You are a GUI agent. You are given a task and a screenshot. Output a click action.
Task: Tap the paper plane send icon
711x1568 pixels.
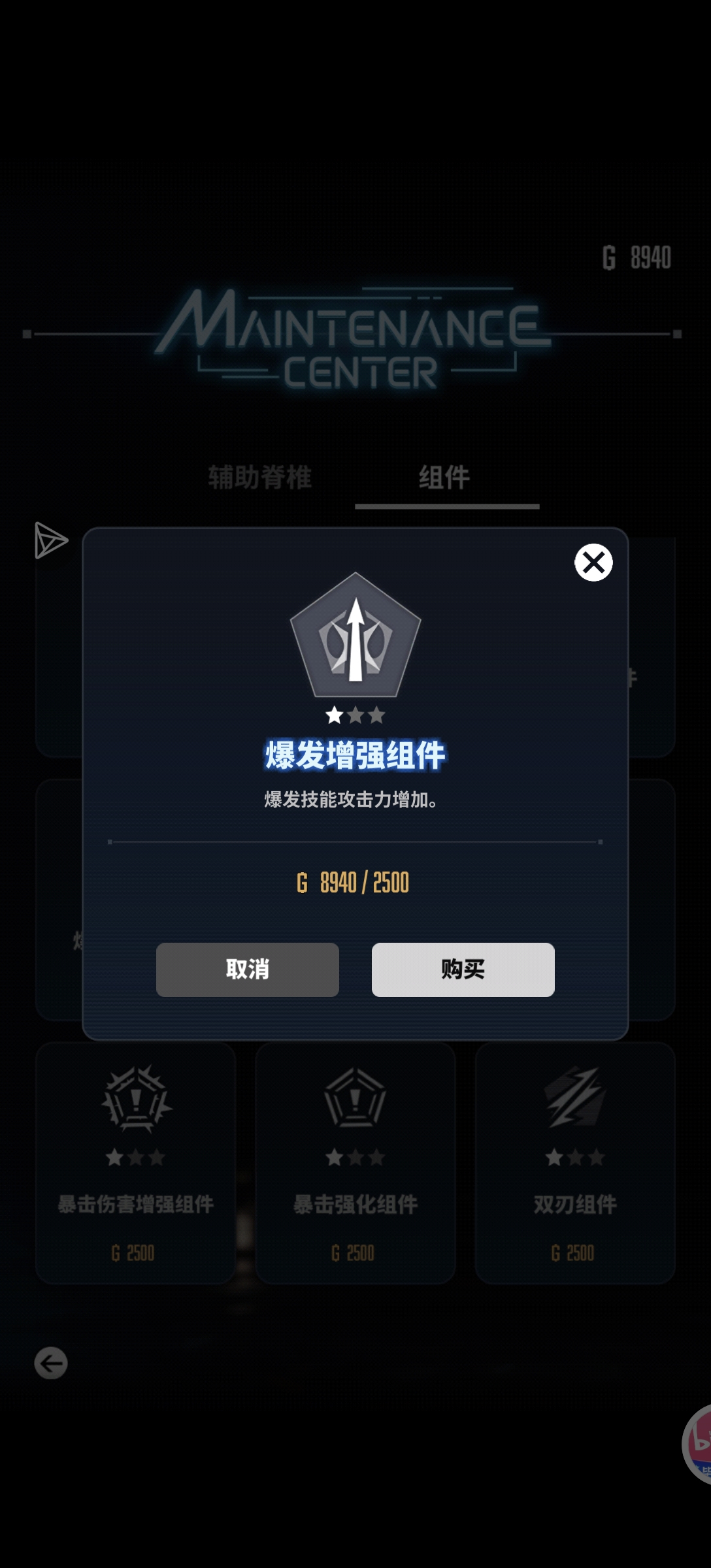click(51, 540)
